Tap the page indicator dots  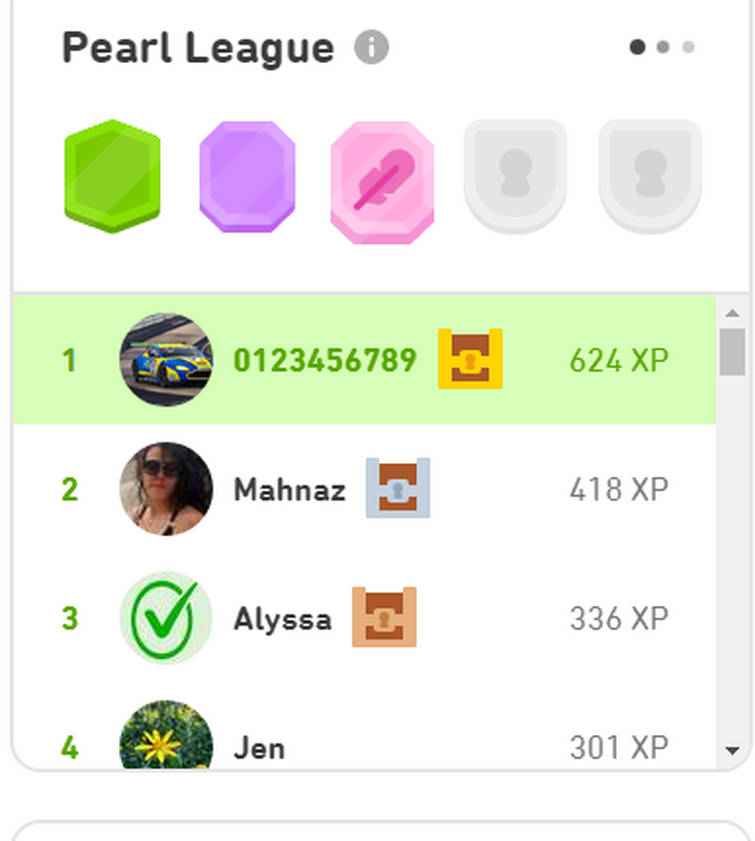(662, 47)
